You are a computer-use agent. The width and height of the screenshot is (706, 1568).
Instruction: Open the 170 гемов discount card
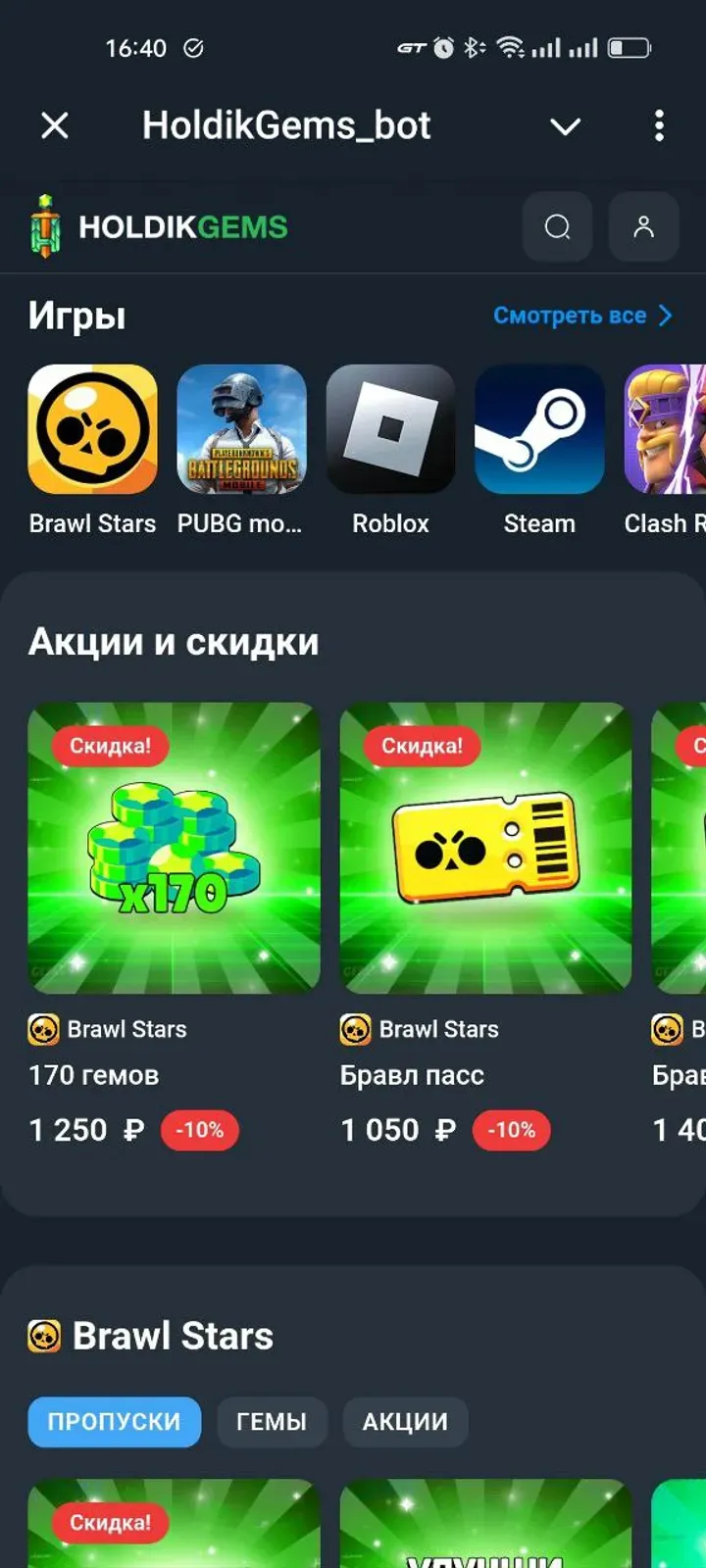[174, 848]
